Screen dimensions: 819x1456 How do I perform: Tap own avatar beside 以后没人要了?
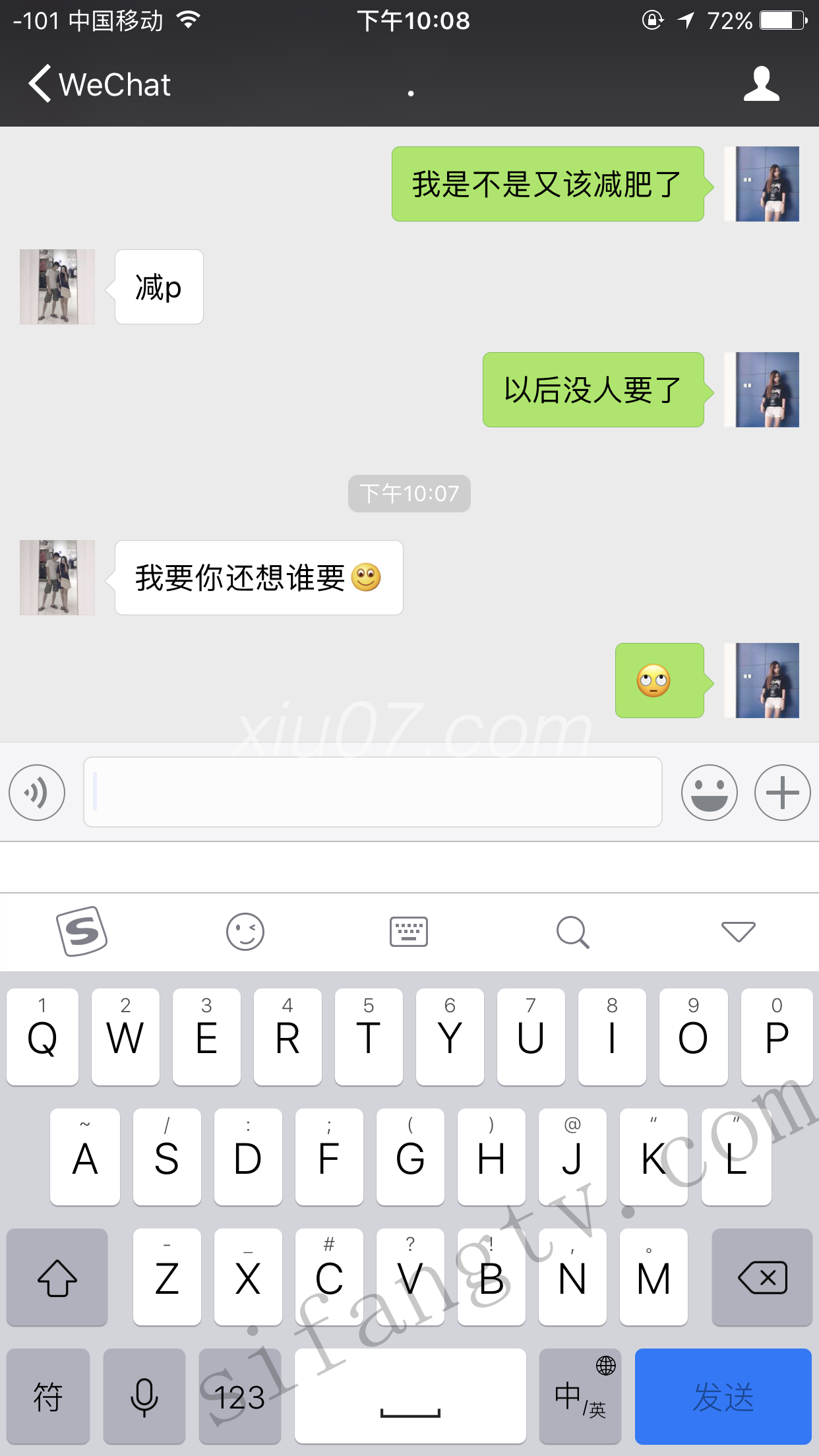[762, 390]
